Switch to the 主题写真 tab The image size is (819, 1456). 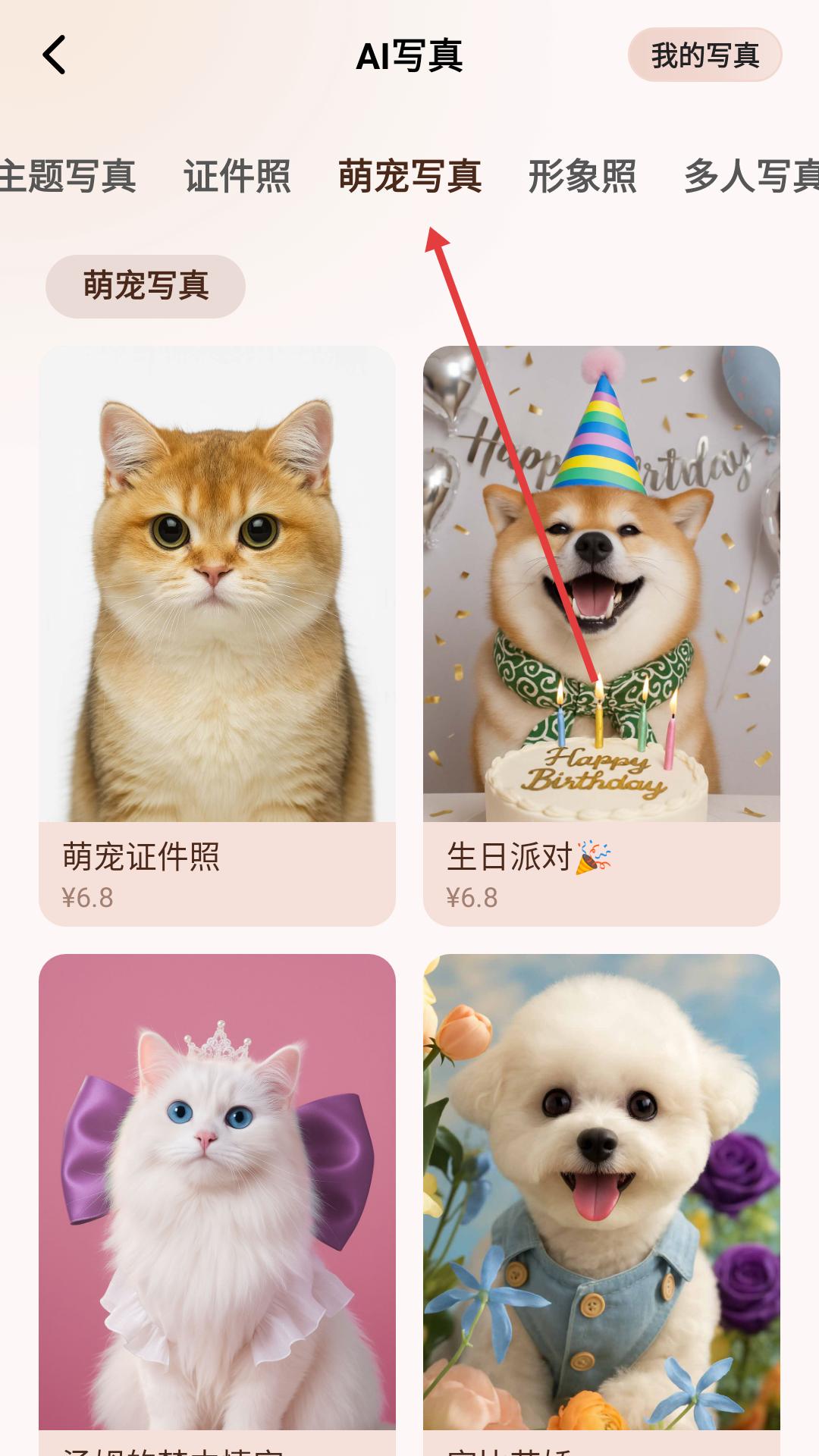(67, 177)
